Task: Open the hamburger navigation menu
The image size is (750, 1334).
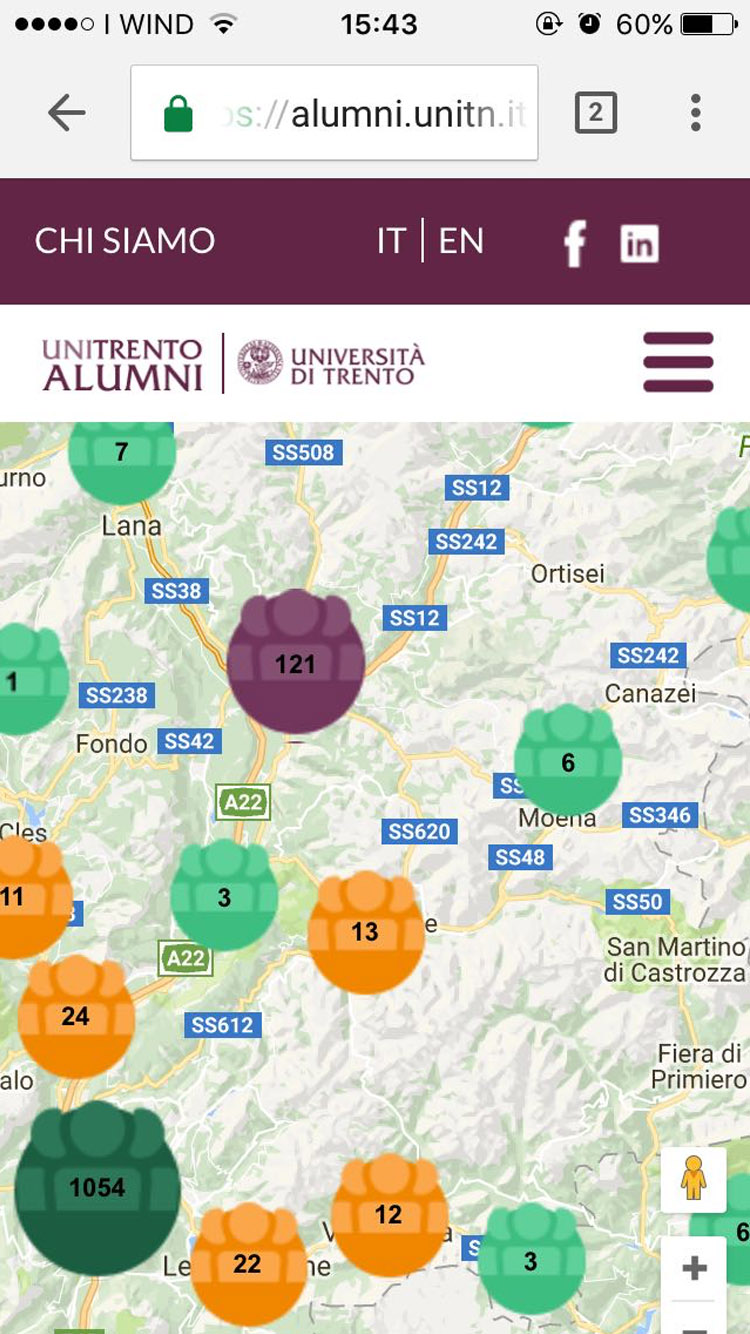Action: 678,362
